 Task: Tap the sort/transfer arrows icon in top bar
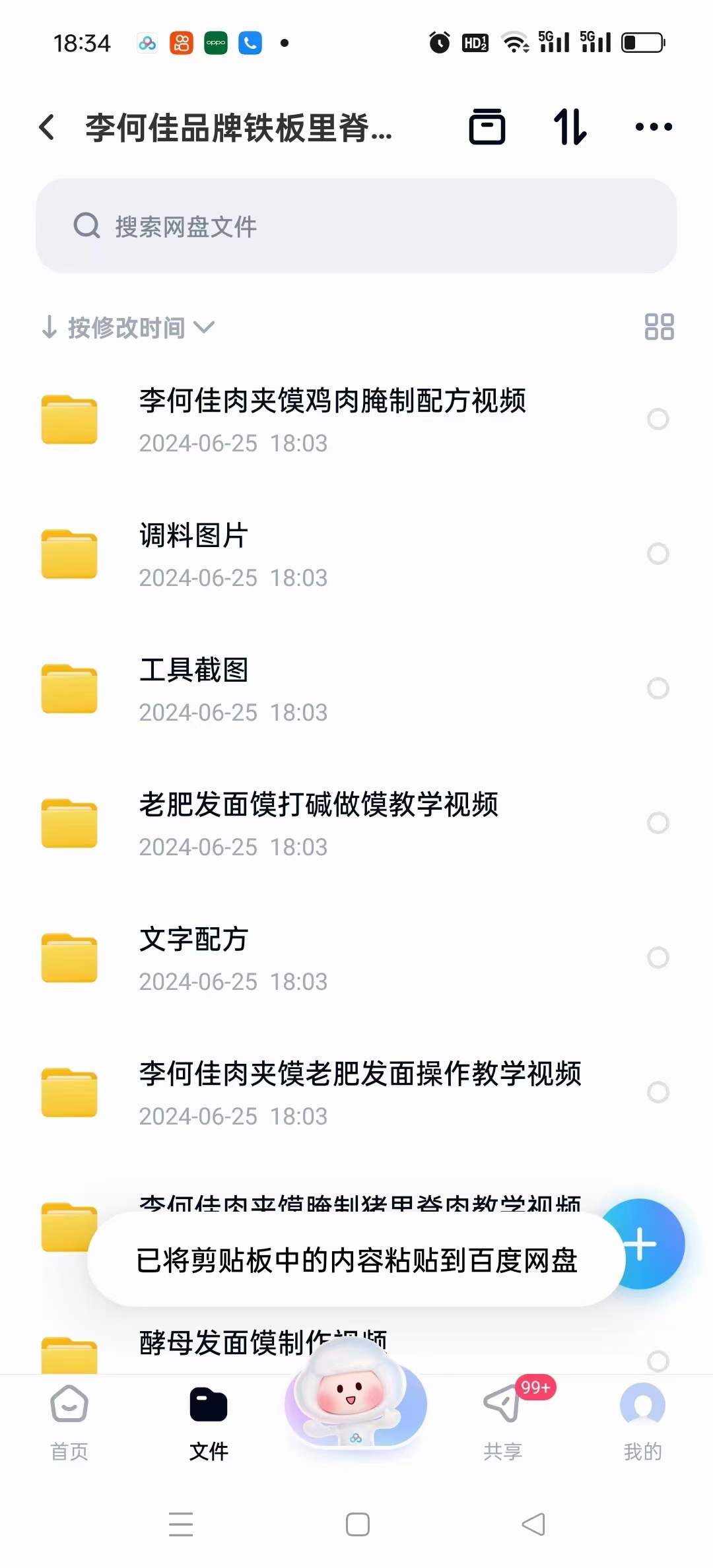tap(570, 126)
